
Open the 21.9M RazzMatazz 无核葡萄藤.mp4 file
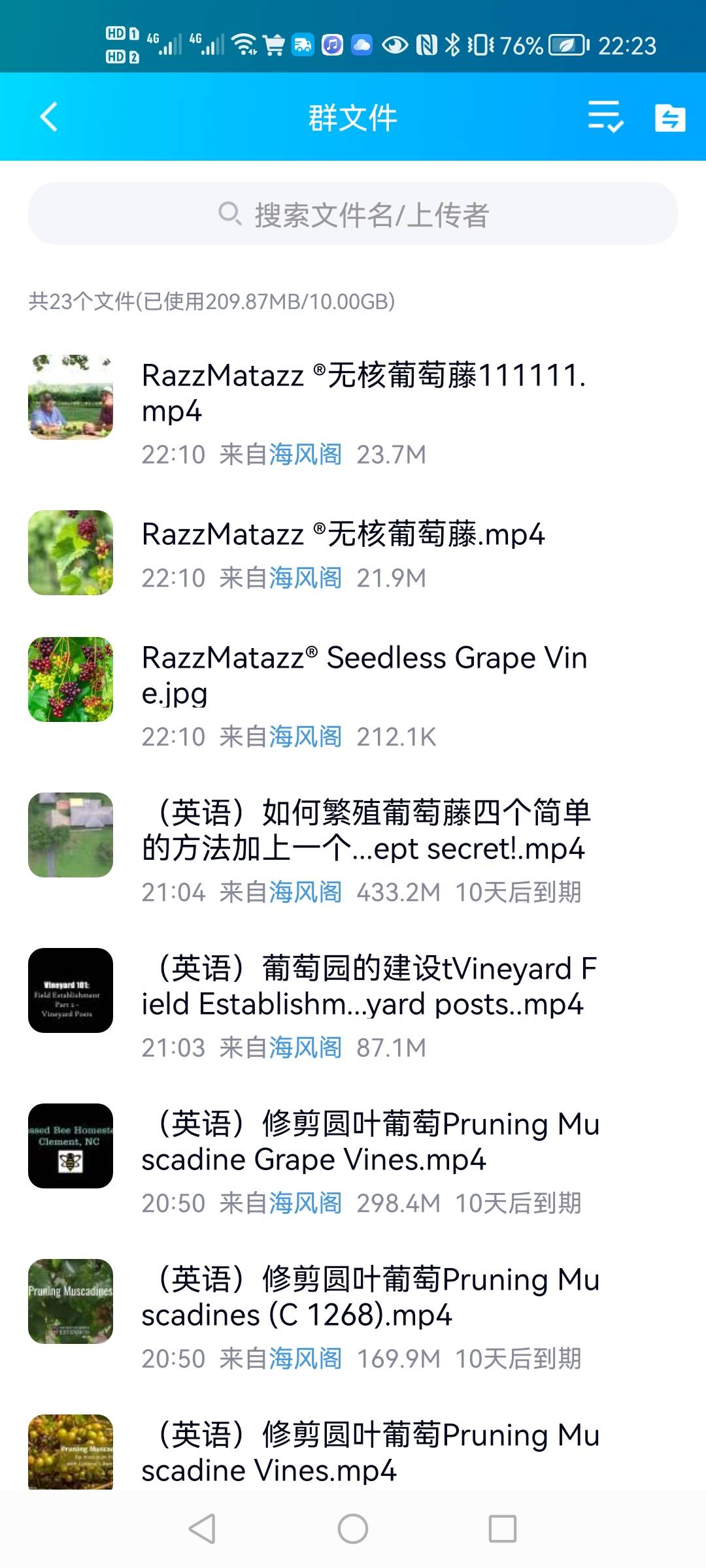click(353, 553)
